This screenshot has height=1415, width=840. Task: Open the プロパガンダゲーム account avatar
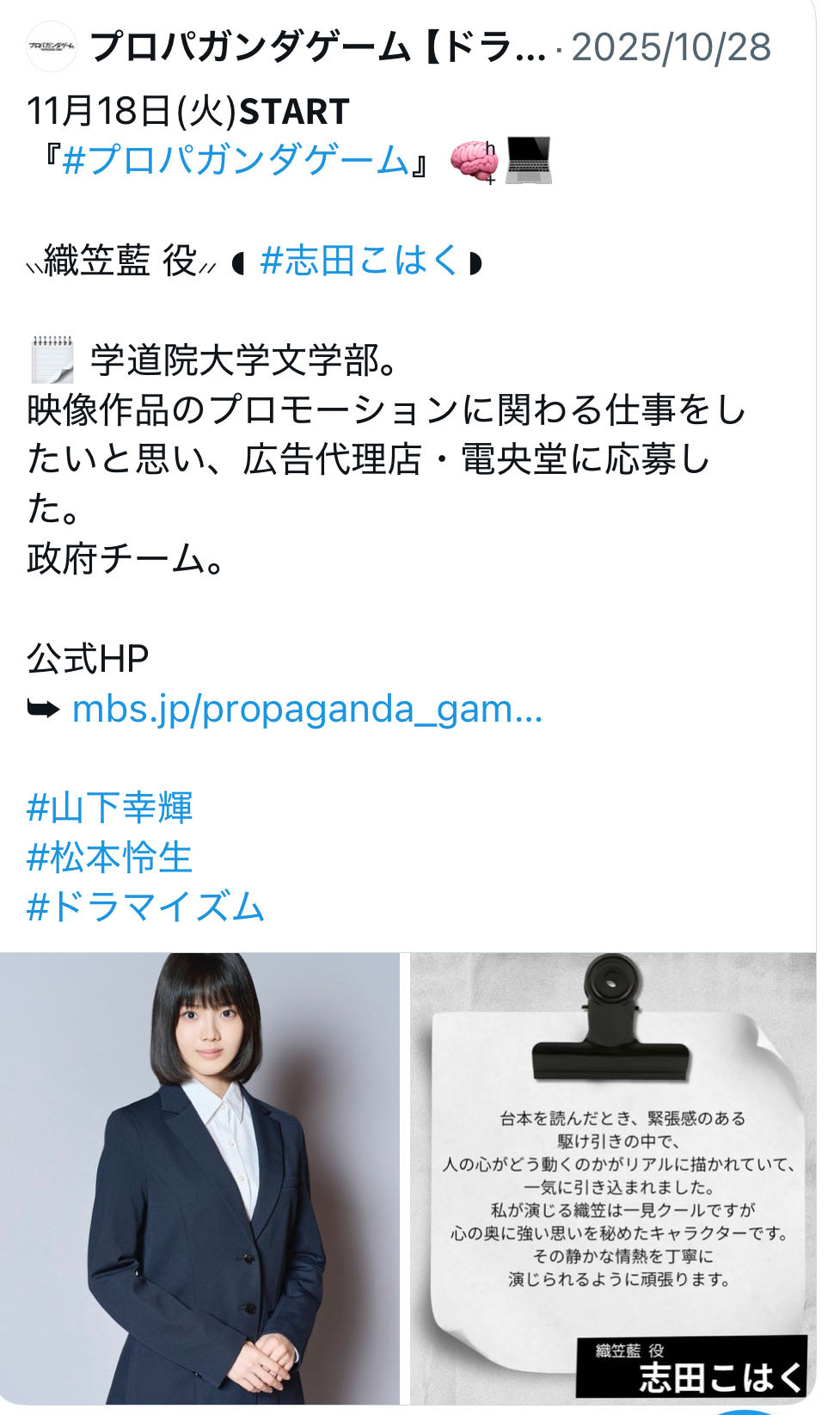[x=51, y=46]
